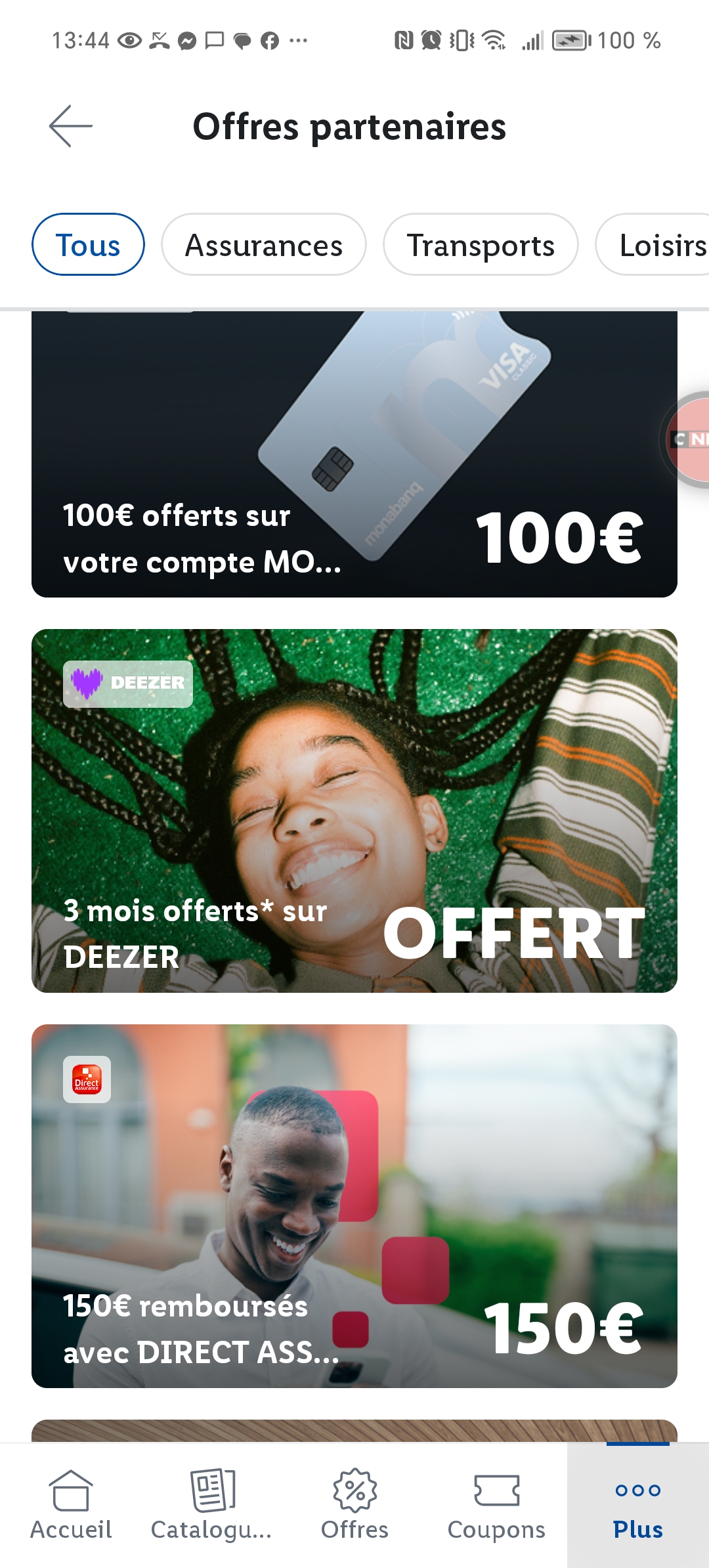Enable the Assurances filter chip
This screenshot has width=709, height=1568.
click(264, 245)
